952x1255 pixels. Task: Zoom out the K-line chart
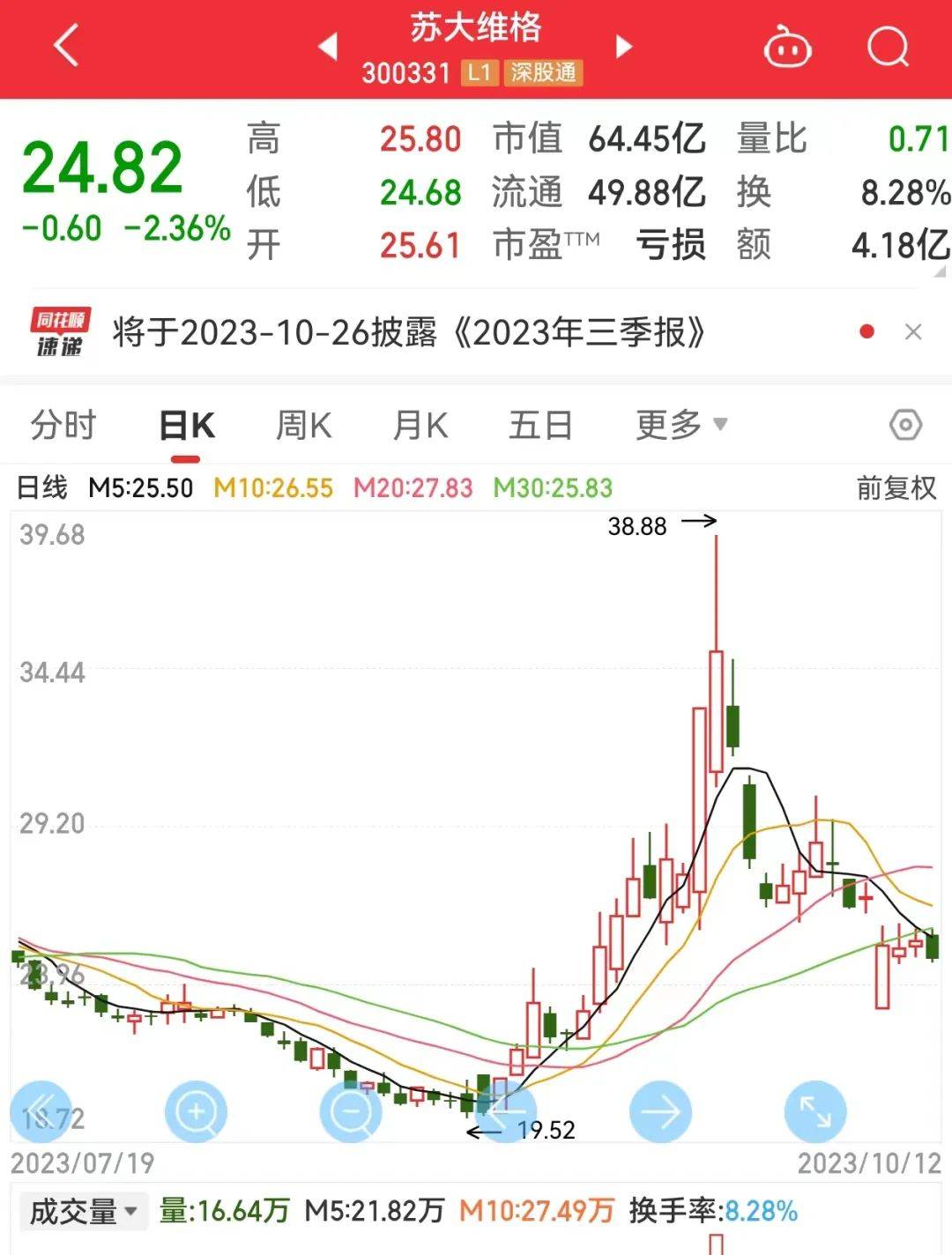click(x=351, y=1112)
